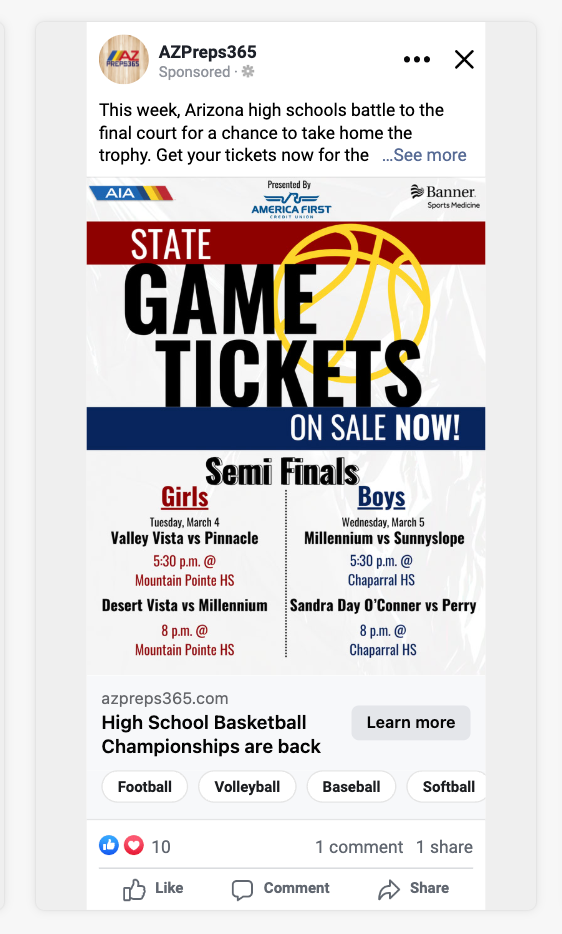Open the State Game Tickets ad image
The height and width of the screenshot is (934, 562).
(x=286, y=426)
